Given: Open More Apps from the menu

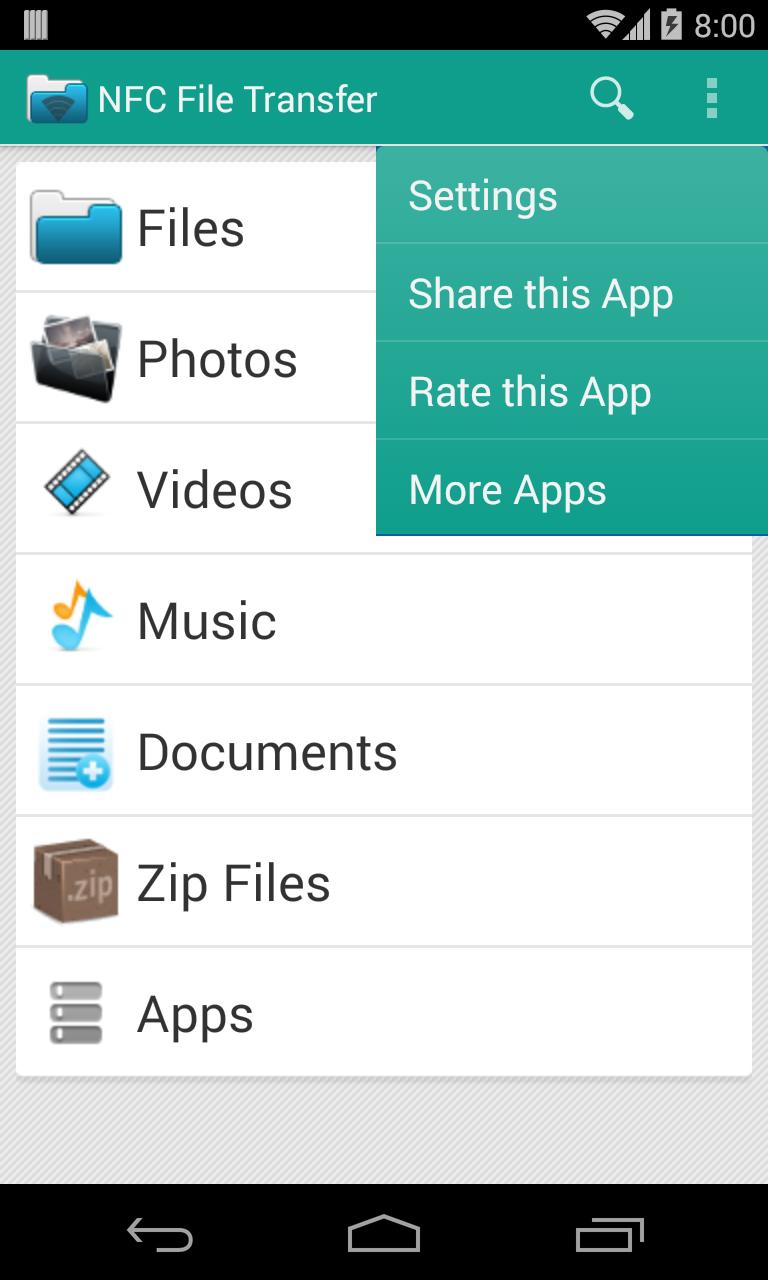Looking at the screenshot, I should pos(507,489).
